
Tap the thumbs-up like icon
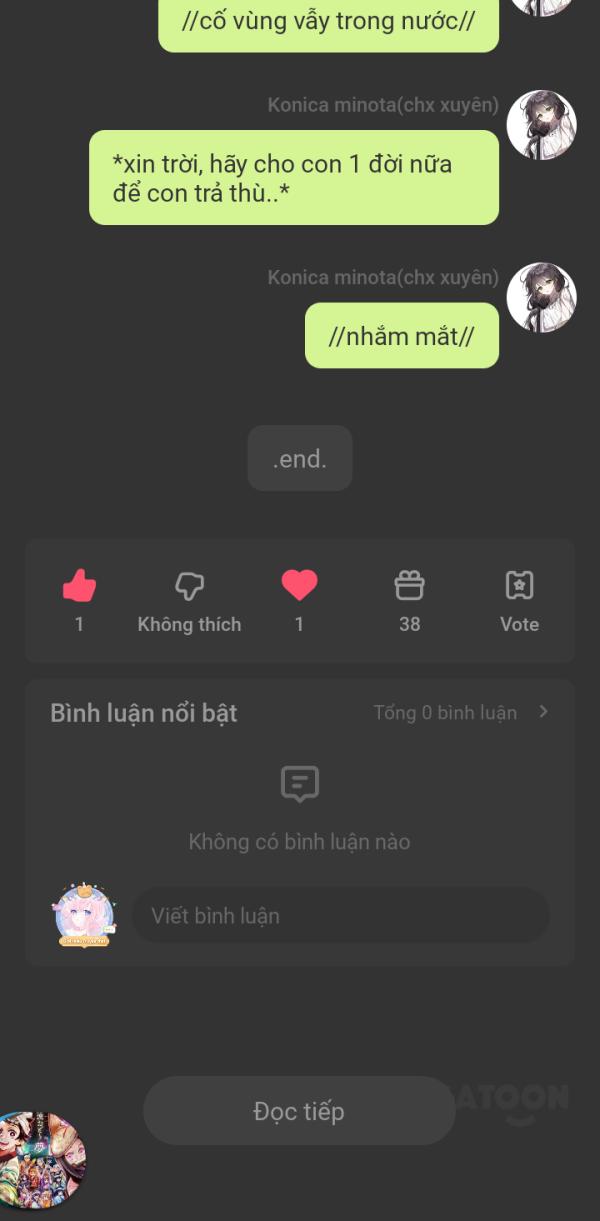pos(79,585)
